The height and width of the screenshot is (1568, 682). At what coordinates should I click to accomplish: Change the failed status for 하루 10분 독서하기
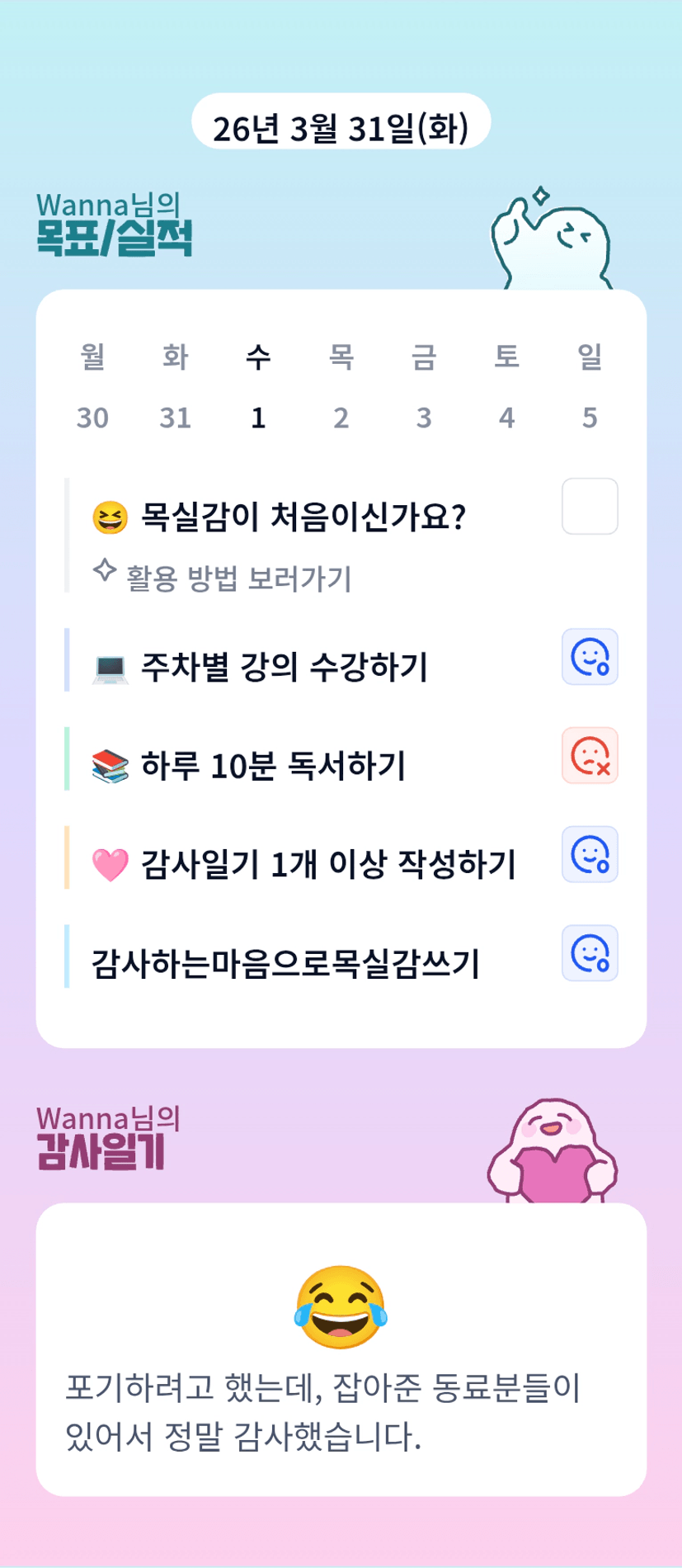(590, 755)
